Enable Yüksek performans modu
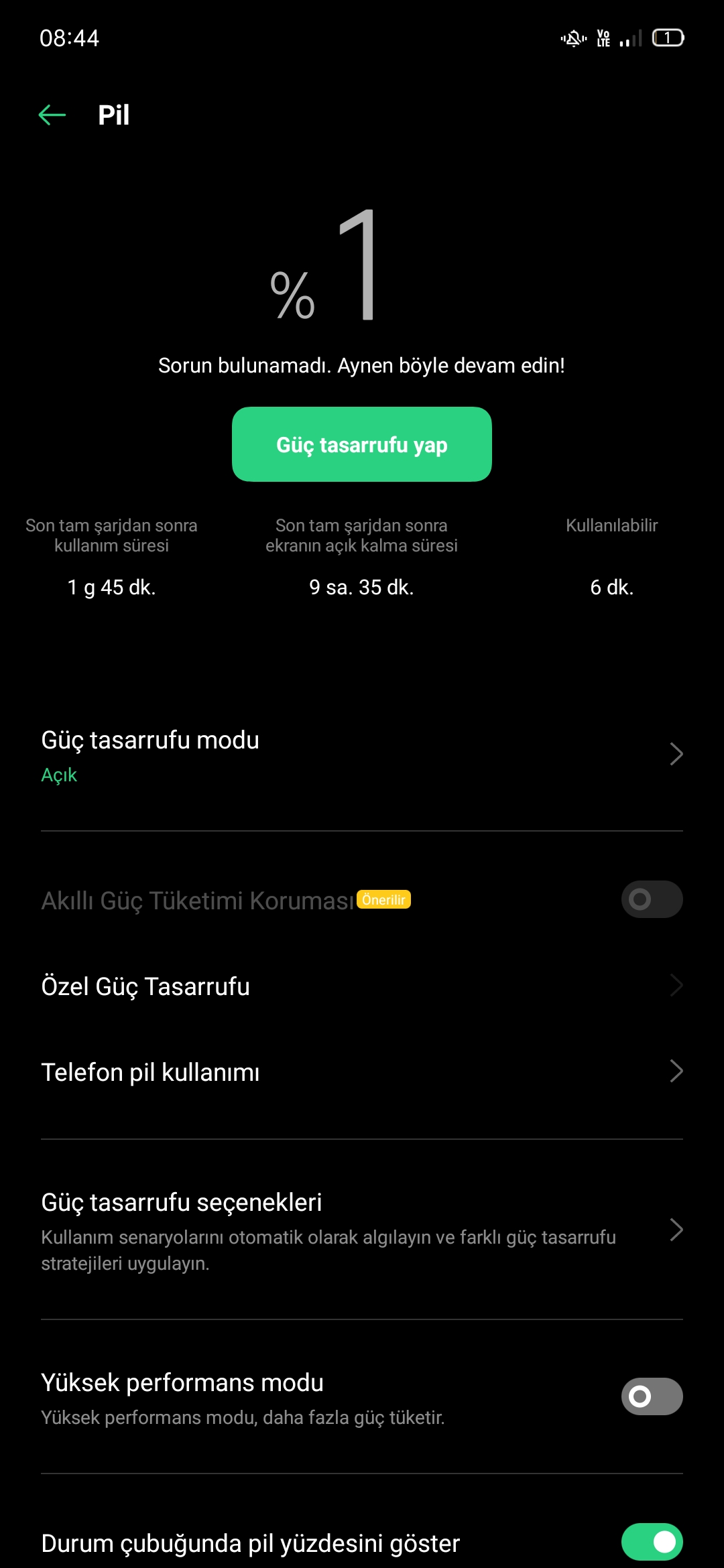Viewport: 724px width, 1568px height. (652, 1396)
